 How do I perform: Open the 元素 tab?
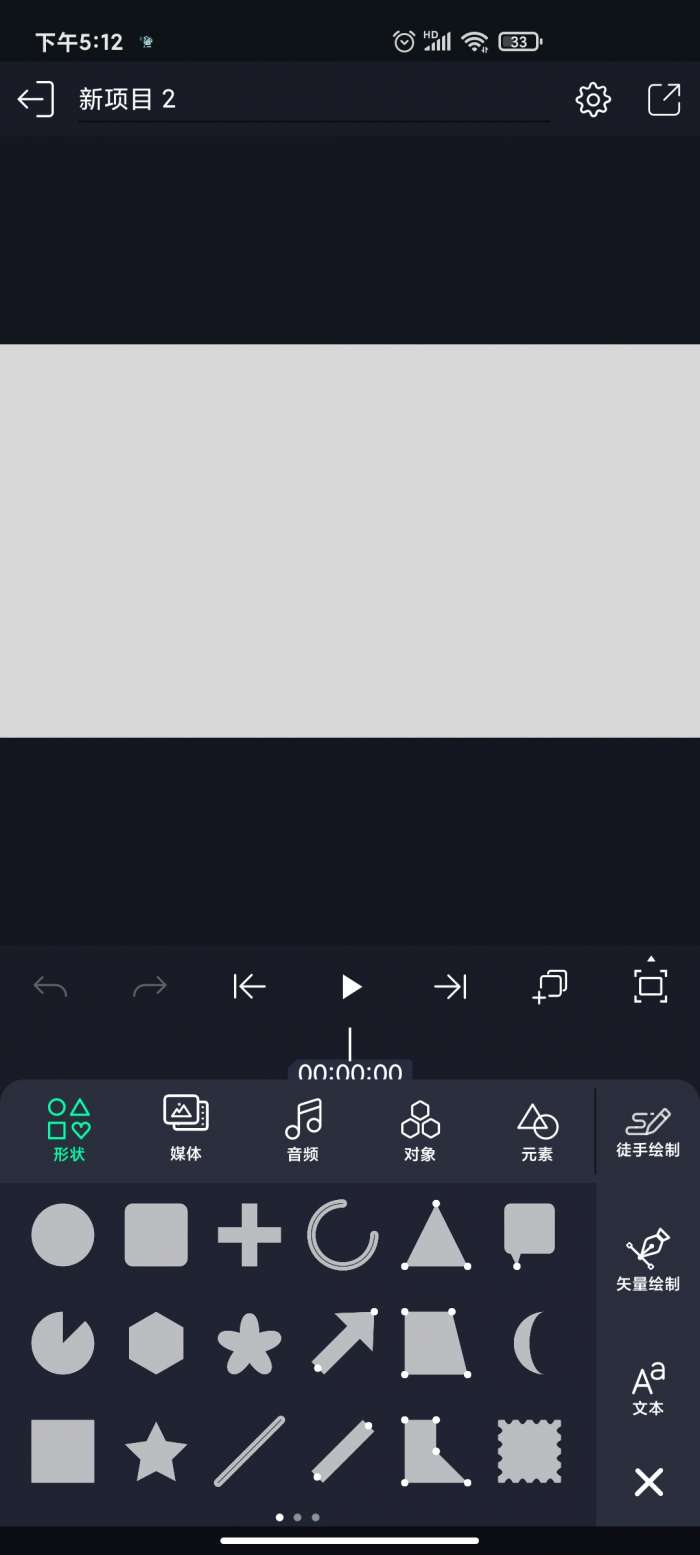(537, 1130)
